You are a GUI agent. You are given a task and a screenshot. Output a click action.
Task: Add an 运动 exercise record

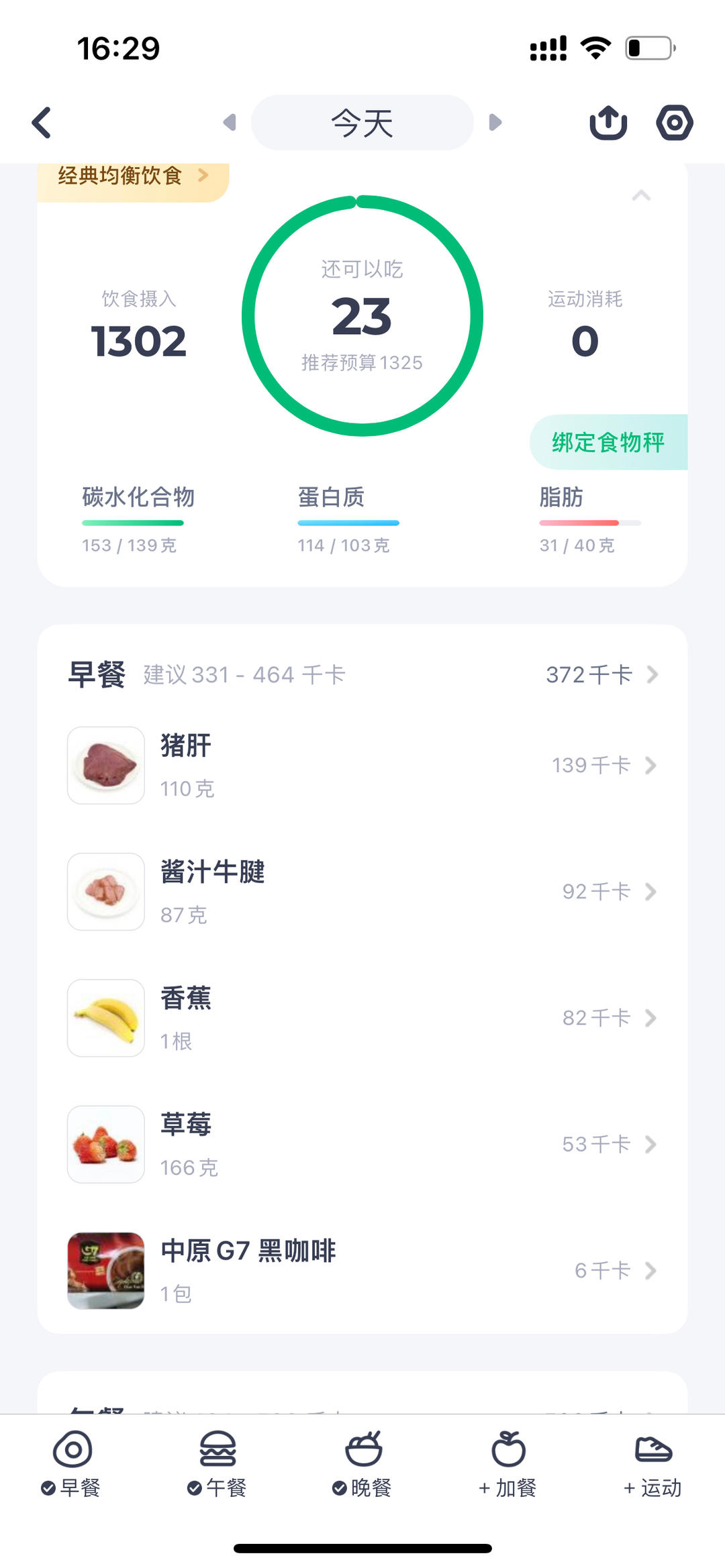click(x=652, y=1464)
